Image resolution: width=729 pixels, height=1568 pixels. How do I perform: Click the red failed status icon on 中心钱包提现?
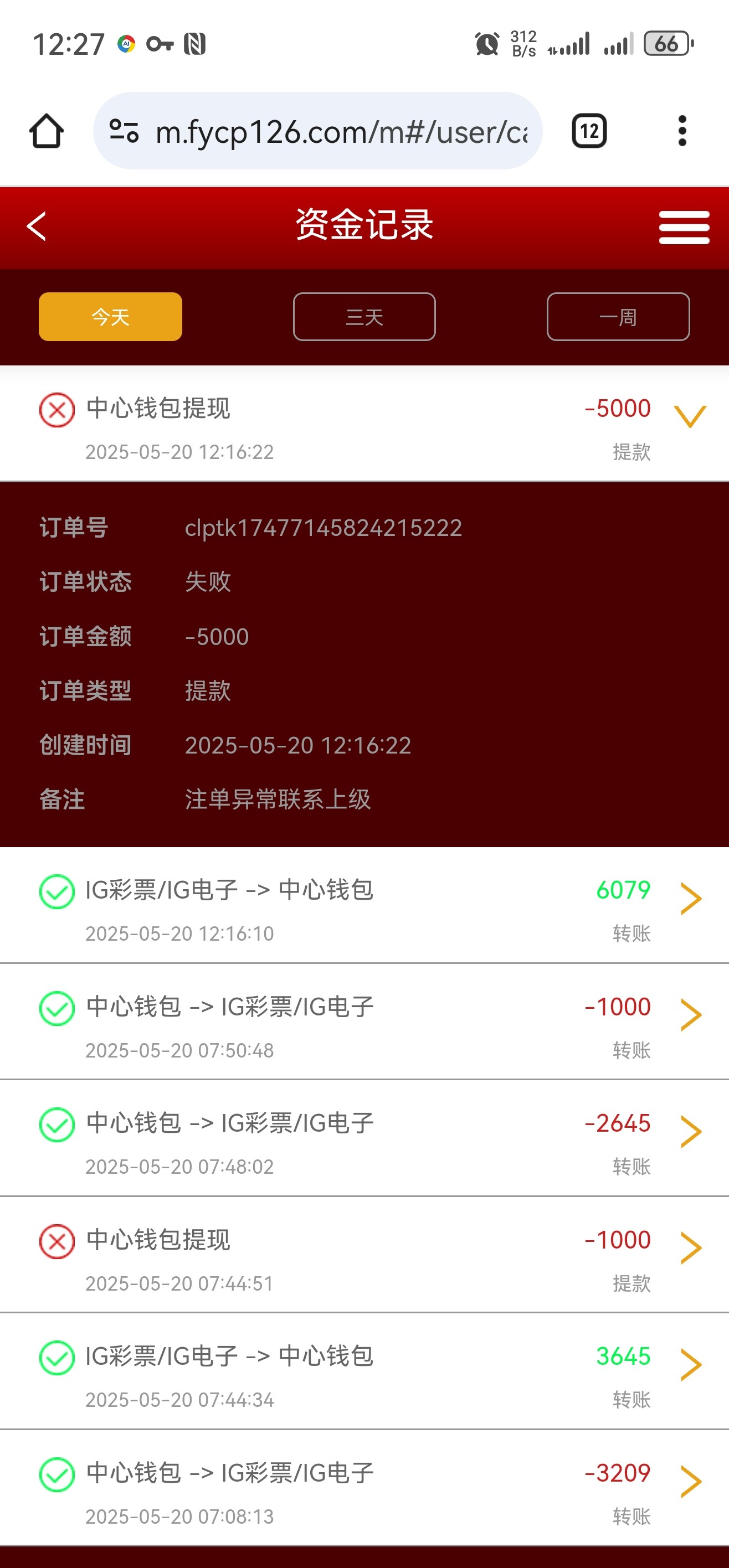55,409
